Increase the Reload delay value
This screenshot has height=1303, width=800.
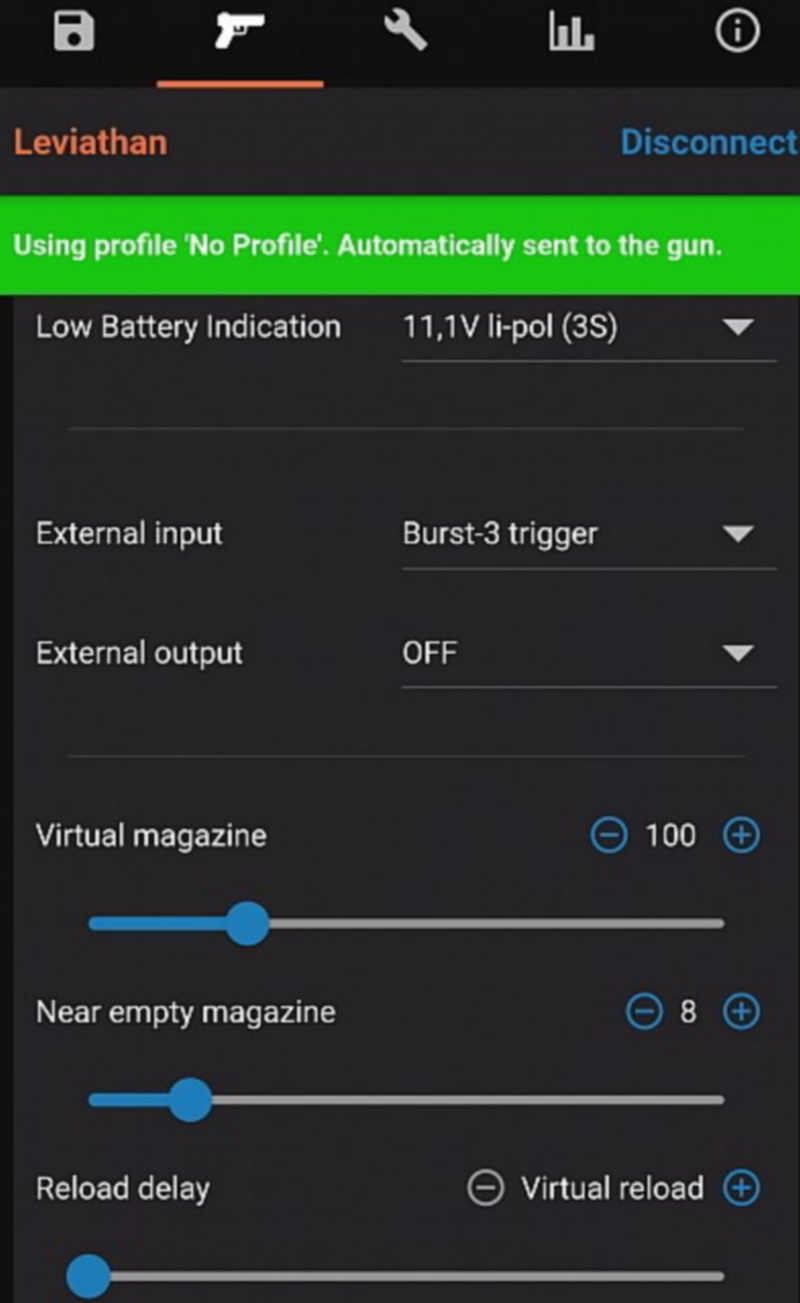741,1188
